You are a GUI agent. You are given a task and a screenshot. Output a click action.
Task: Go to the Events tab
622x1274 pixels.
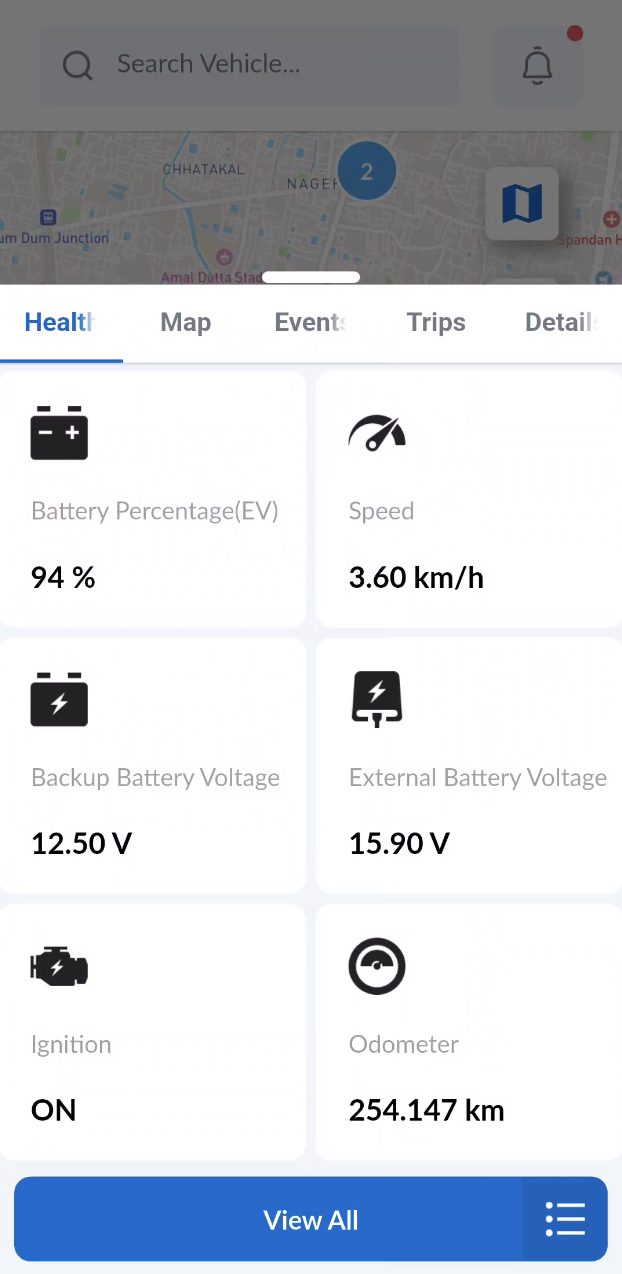[x=310, y=322]
